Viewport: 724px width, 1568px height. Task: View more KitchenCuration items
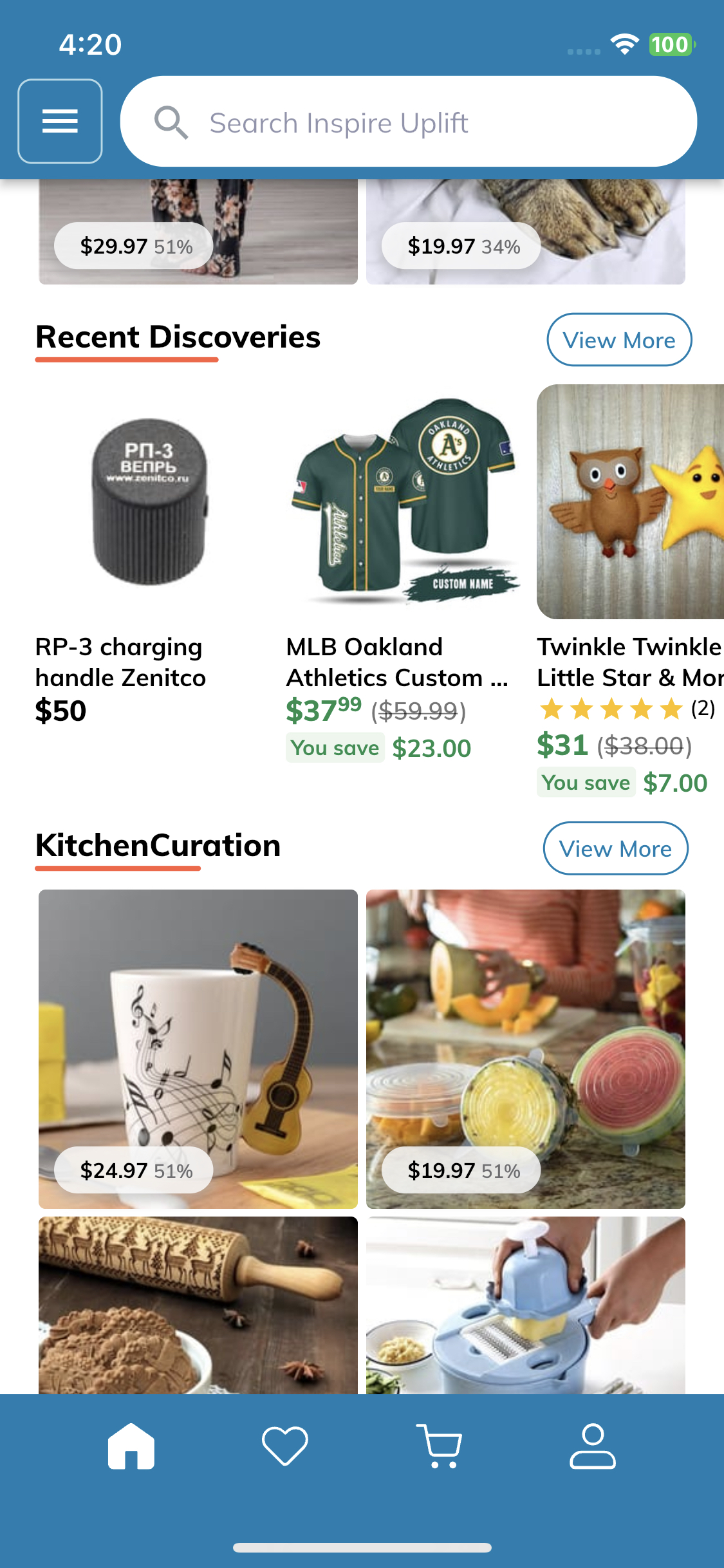point(615,848)
